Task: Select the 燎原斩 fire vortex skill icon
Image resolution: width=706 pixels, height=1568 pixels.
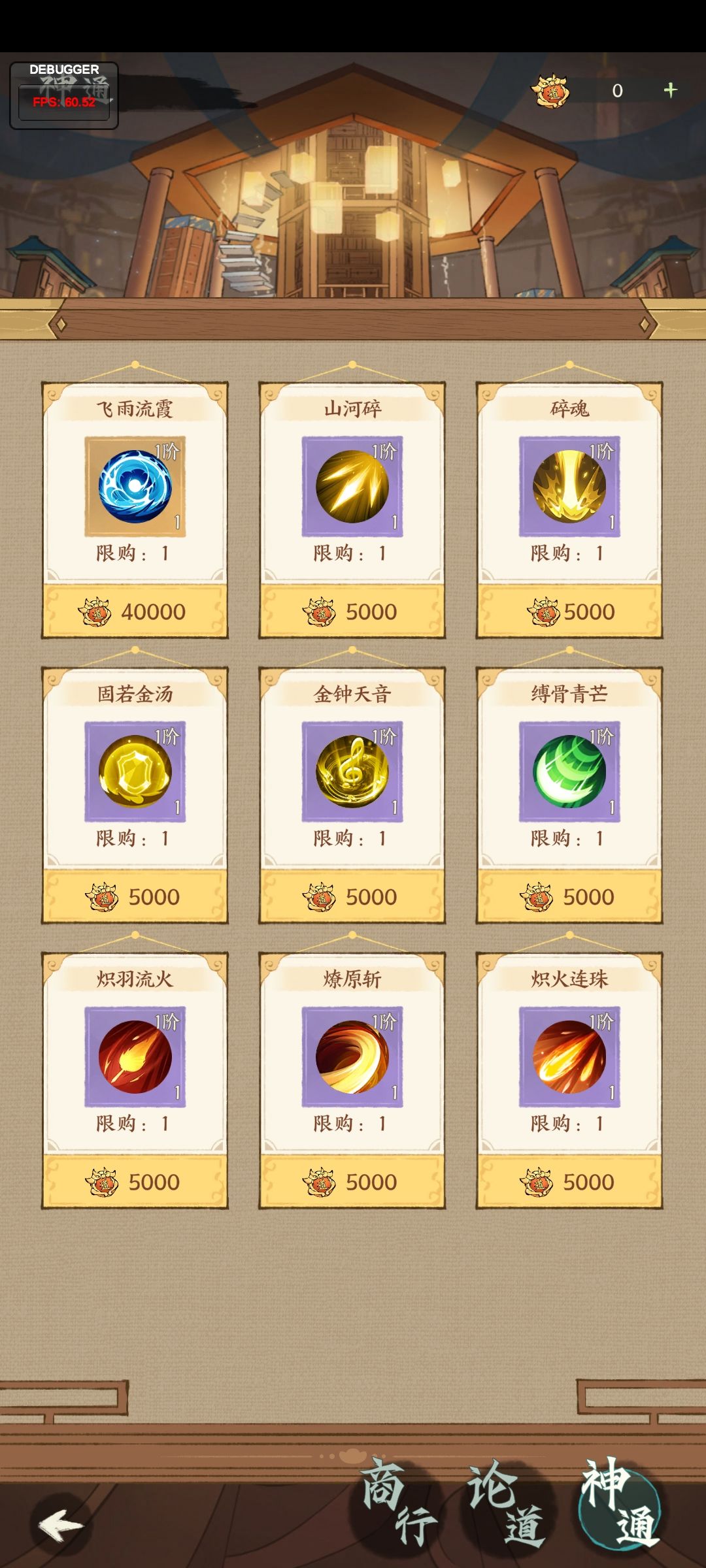Action: coord(352,1056)
